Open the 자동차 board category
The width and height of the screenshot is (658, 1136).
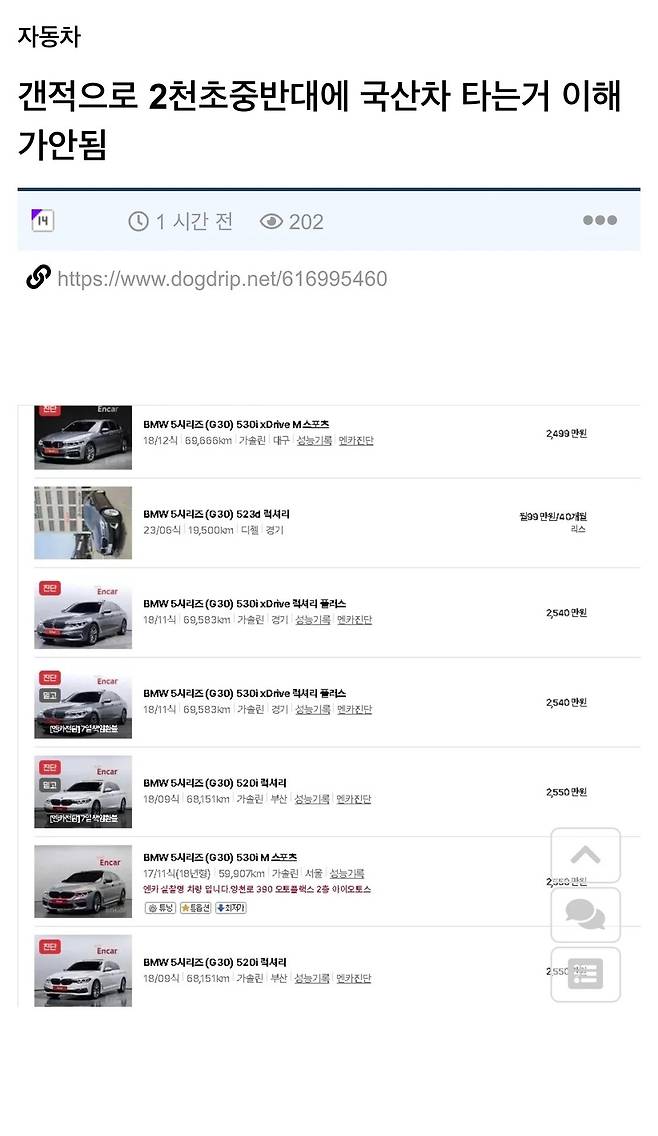pos(48,37)
